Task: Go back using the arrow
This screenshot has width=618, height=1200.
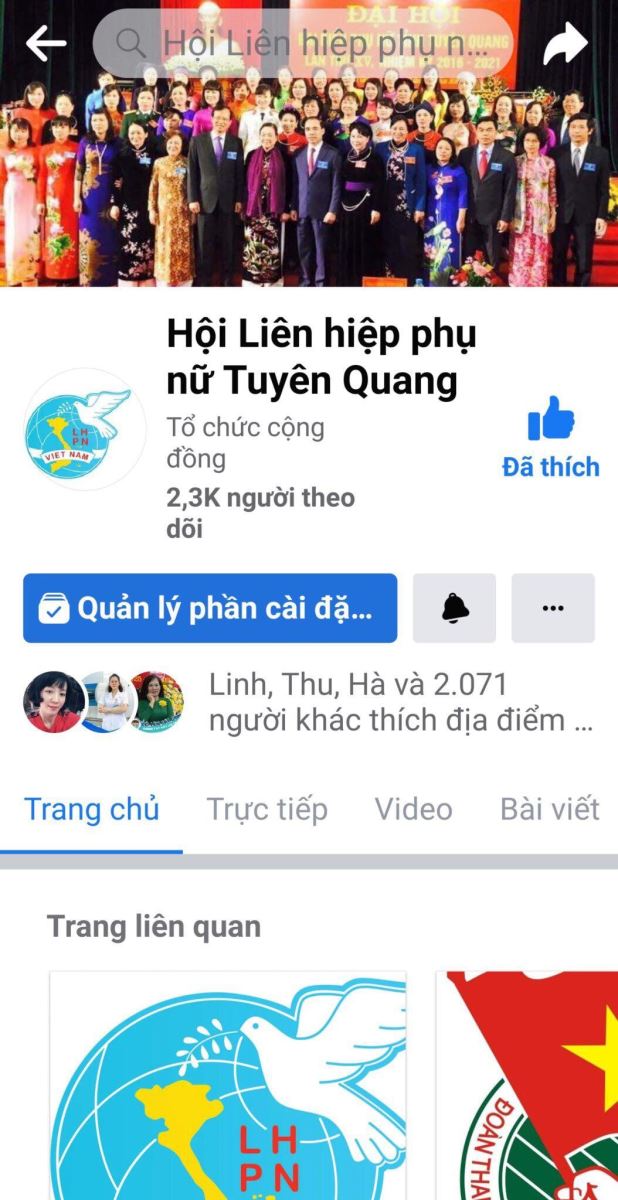Action: tap(46, 43)
